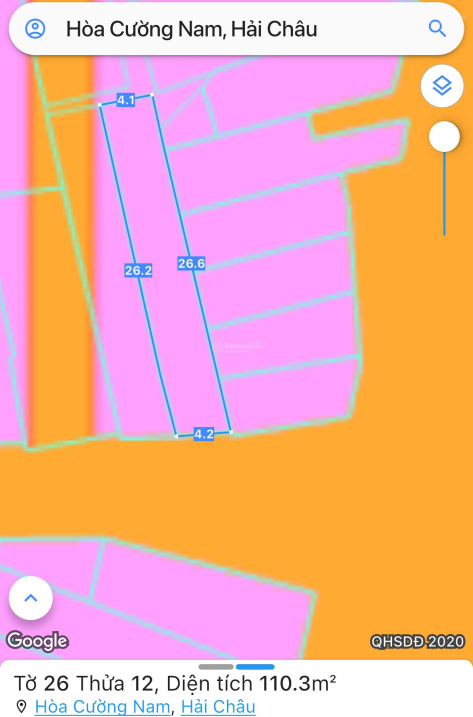
Task: Open the Hòa Cường Nam link
Action: (102, 707)
